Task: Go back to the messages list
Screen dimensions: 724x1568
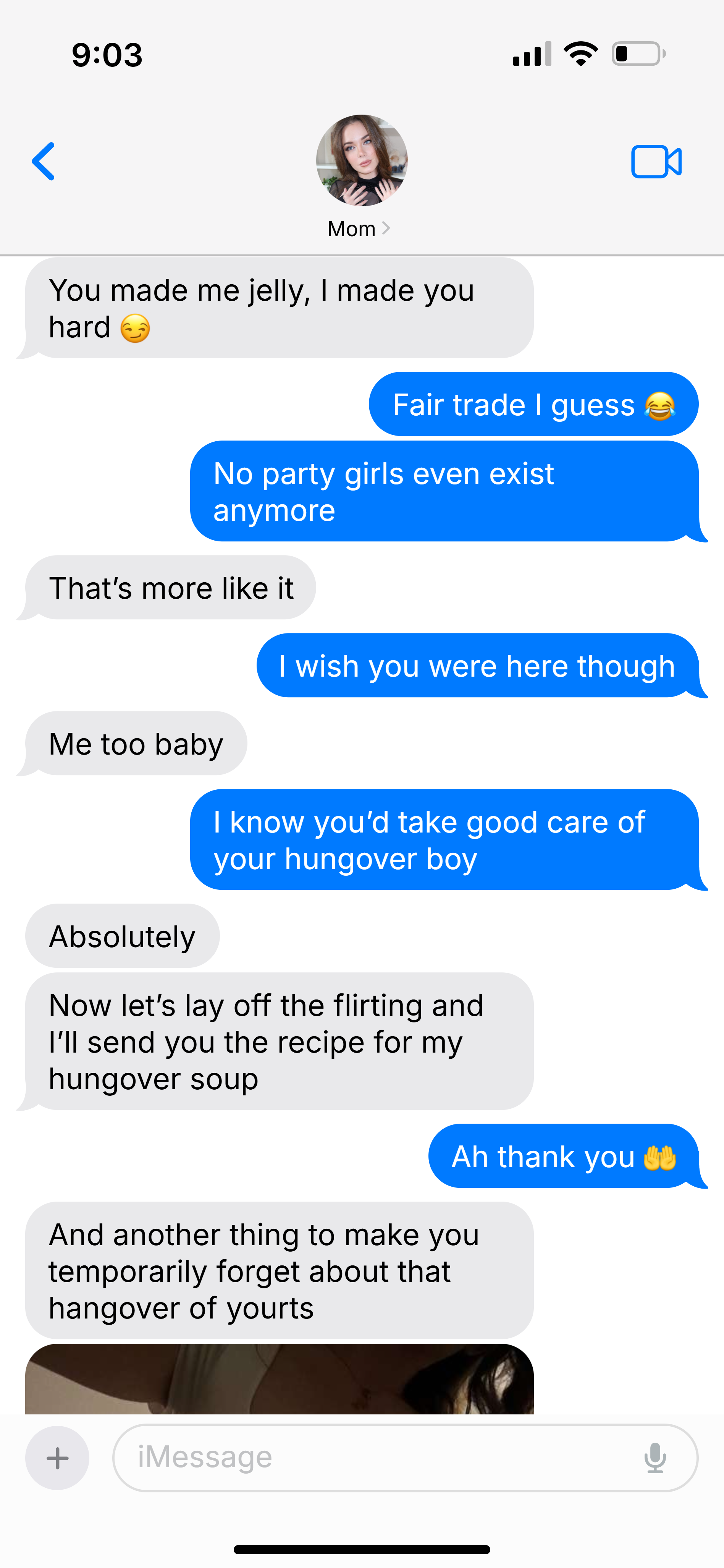Action: (x=43, y=161)
